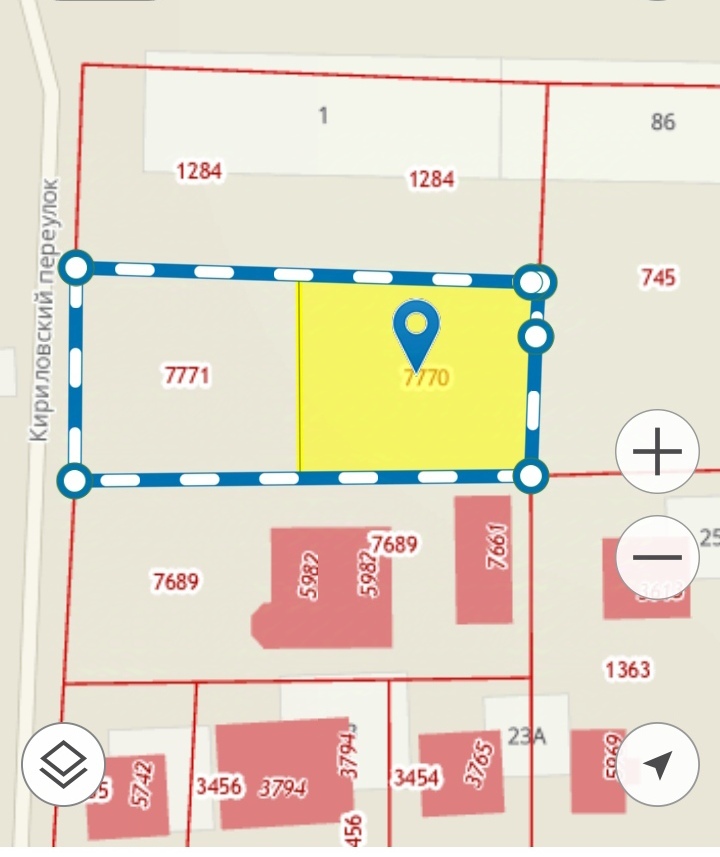This screenshot has width=720, height=857.
Task: Tap the pin marker on parcel 7770
Action: point(416,330)
